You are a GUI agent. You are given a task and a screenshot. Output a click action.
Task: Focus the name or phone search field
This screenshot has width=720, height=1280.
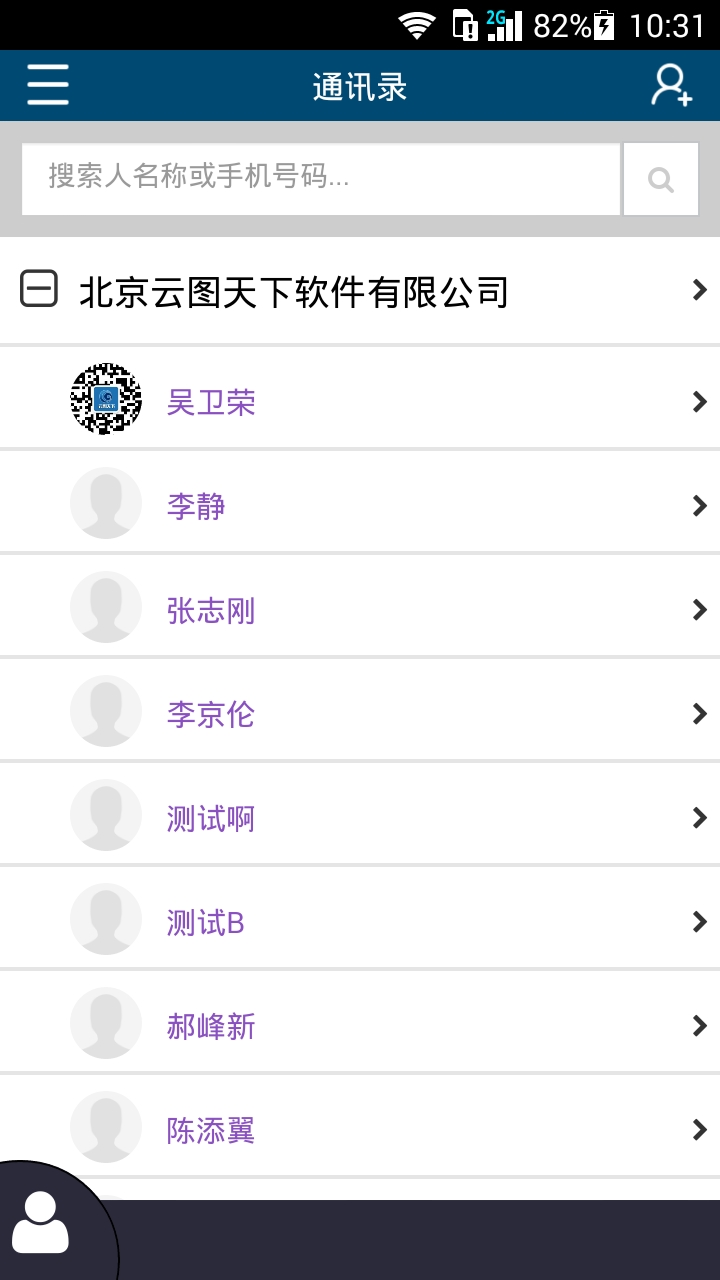pos(321,178)
